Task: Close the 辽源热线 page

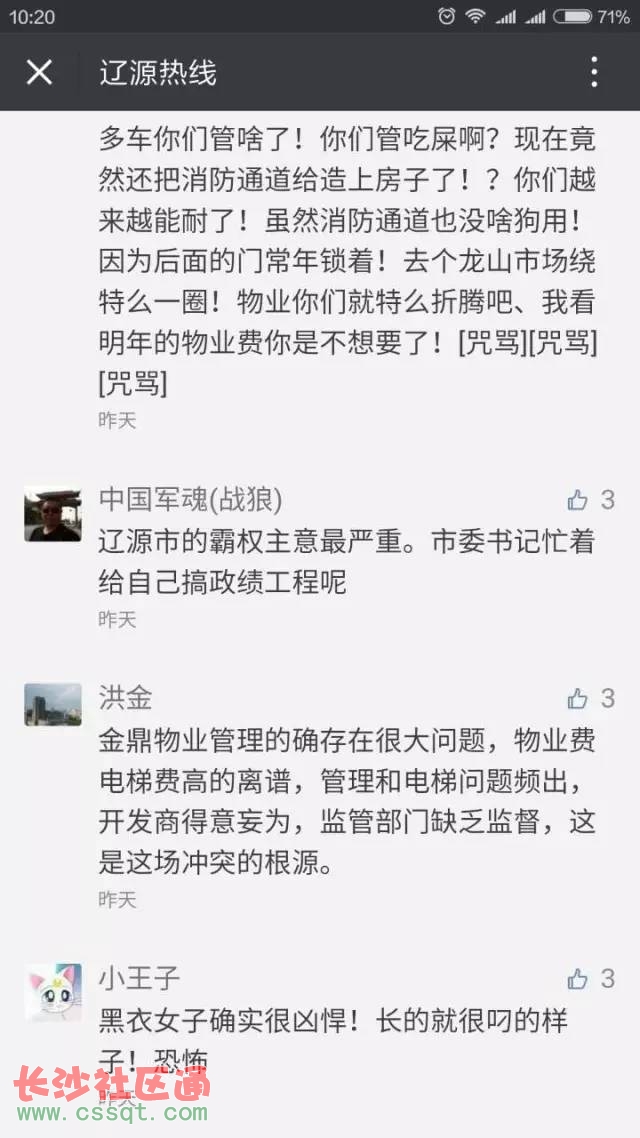Action: [39, 72]
